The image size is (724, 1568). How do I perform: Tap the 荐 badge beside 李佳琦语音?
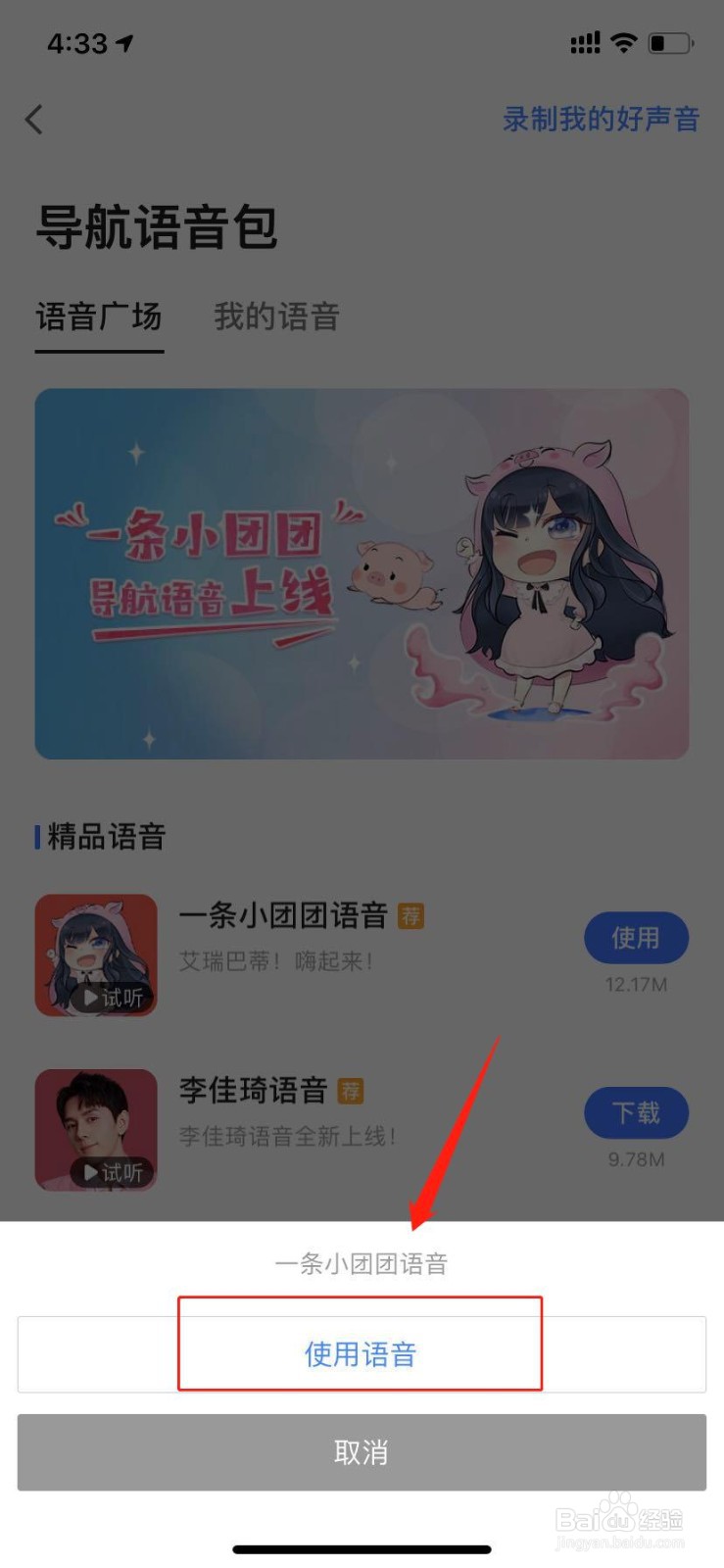pos(351,1091)
